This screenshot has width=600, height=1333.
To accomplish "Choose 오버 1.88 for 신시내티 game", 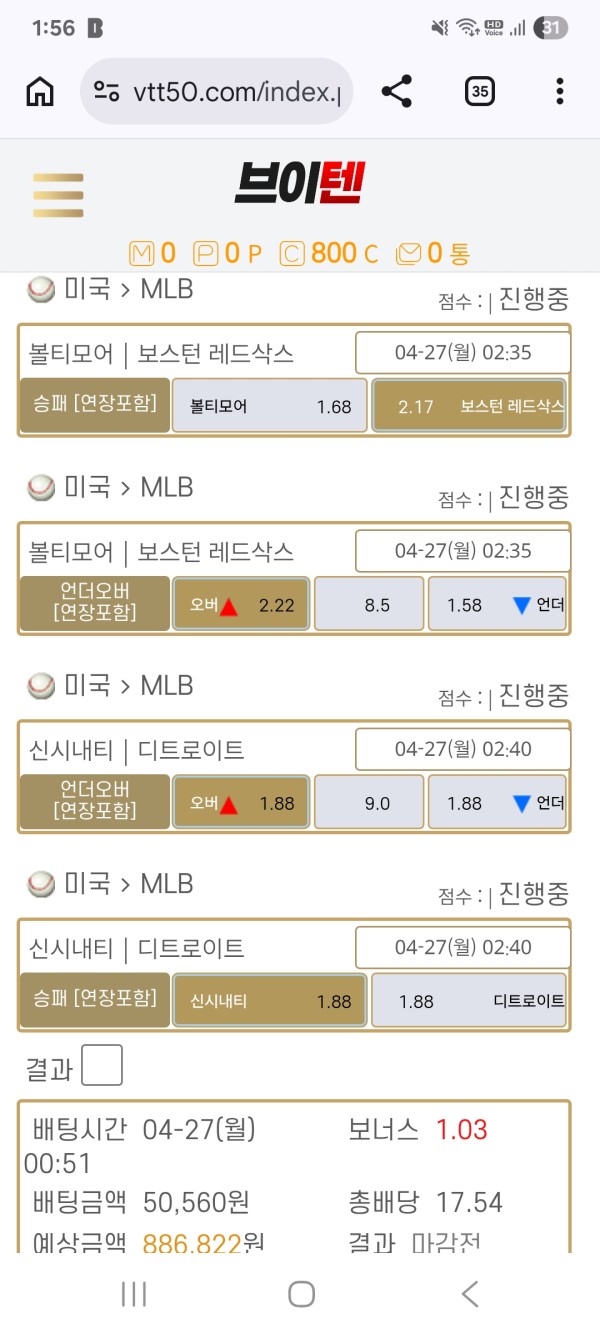I will pyautogui.click(x=240, y=802).
